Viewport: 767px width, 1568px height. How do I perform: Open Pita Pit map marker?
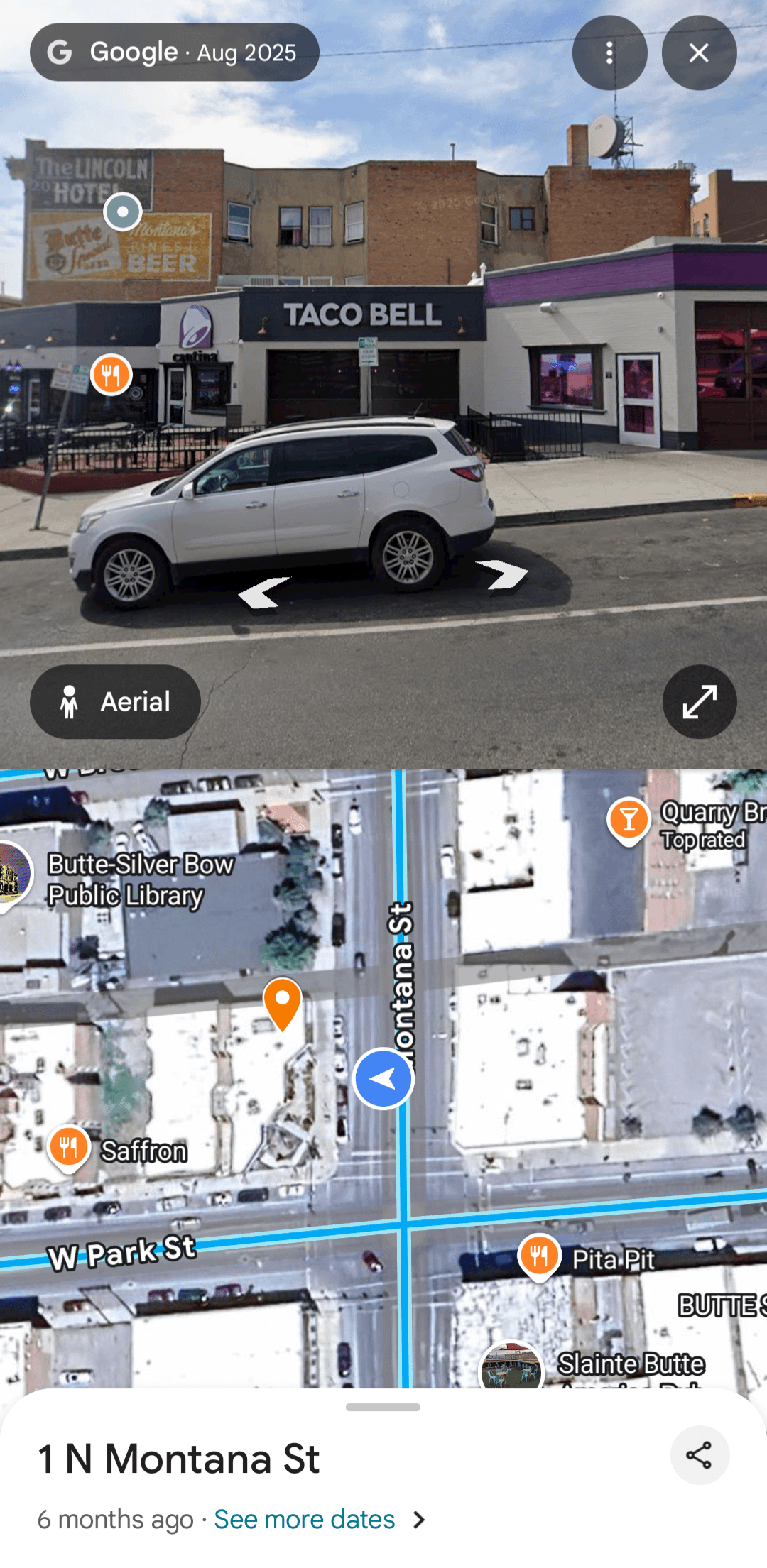(x=539, y=1255)
